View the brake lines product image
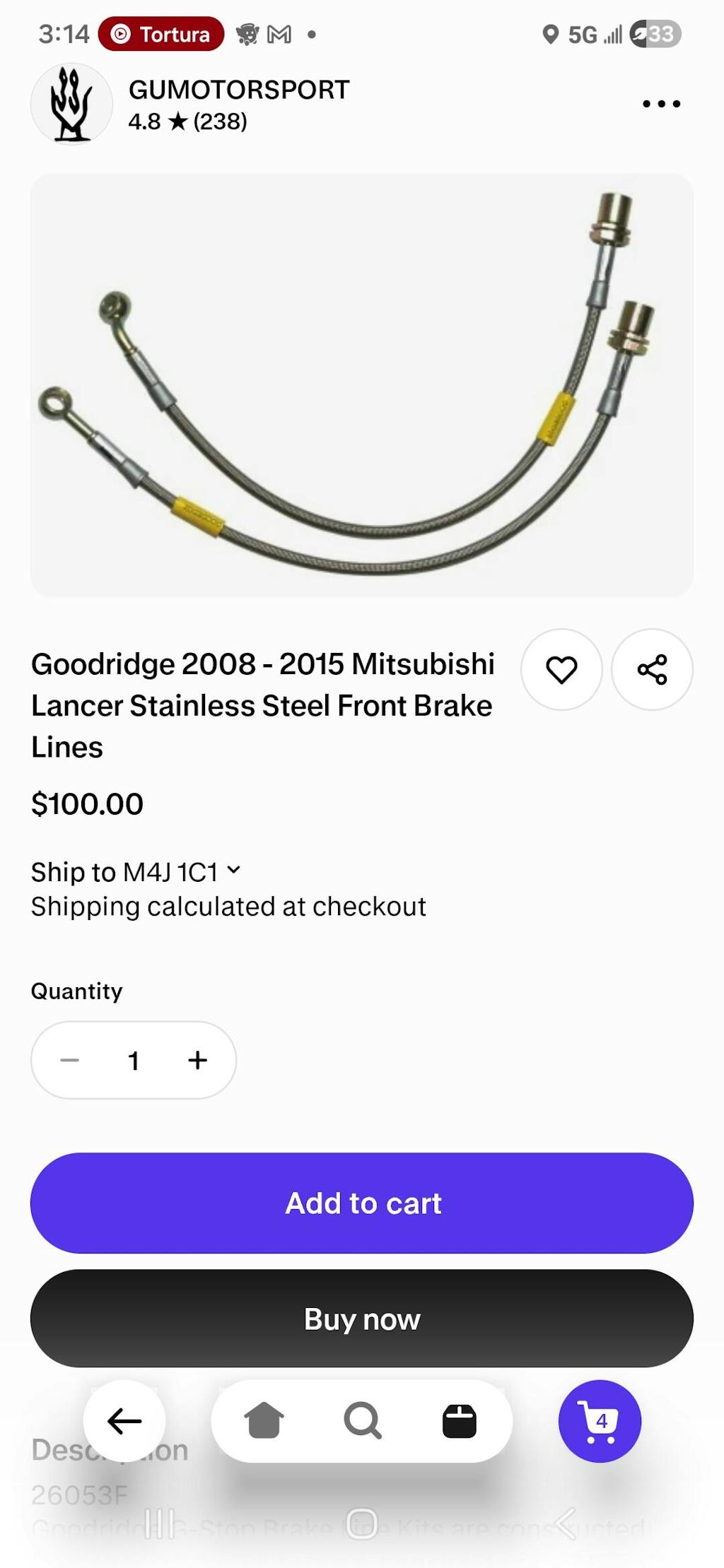724x1568 pixels. pos(361,385)
